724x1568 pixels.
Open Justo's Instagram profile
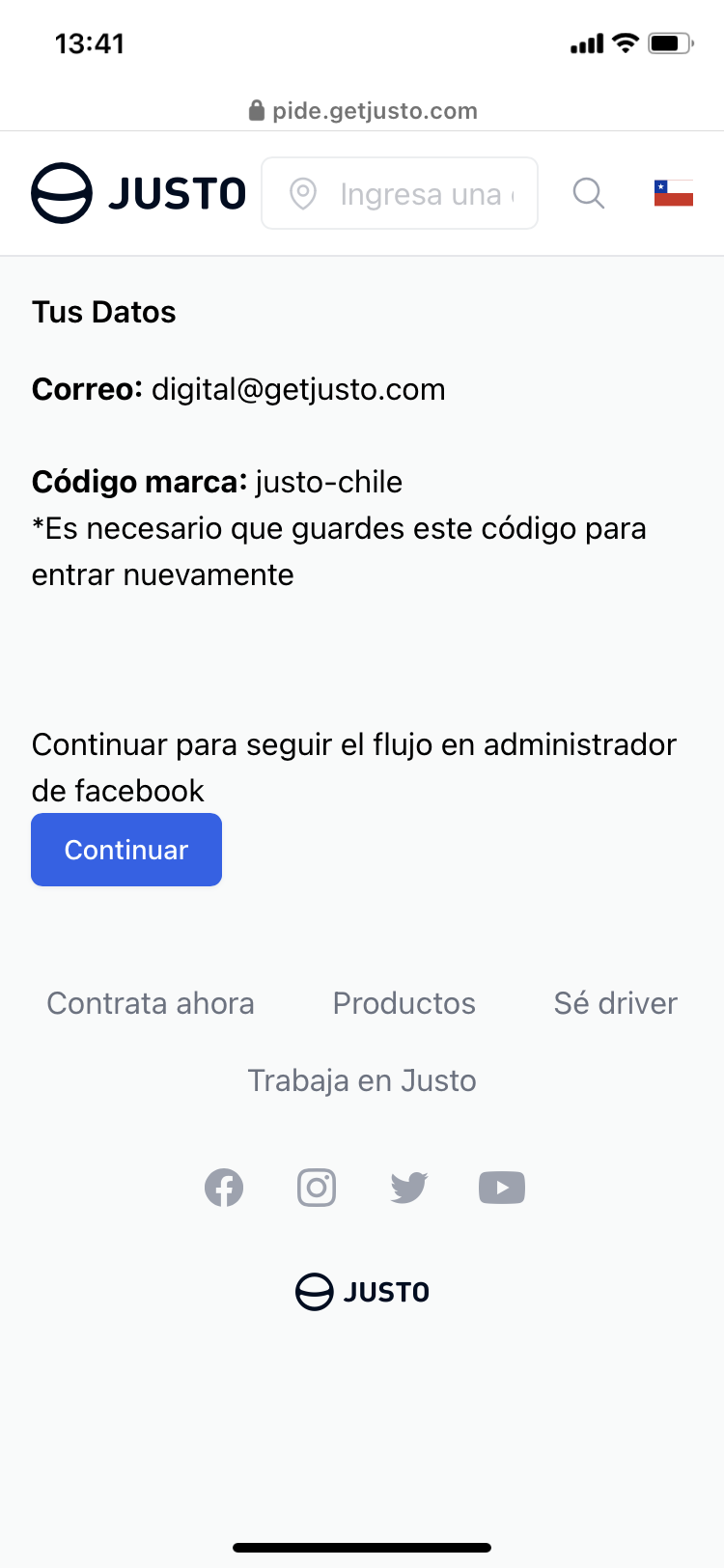(317, 1188)
